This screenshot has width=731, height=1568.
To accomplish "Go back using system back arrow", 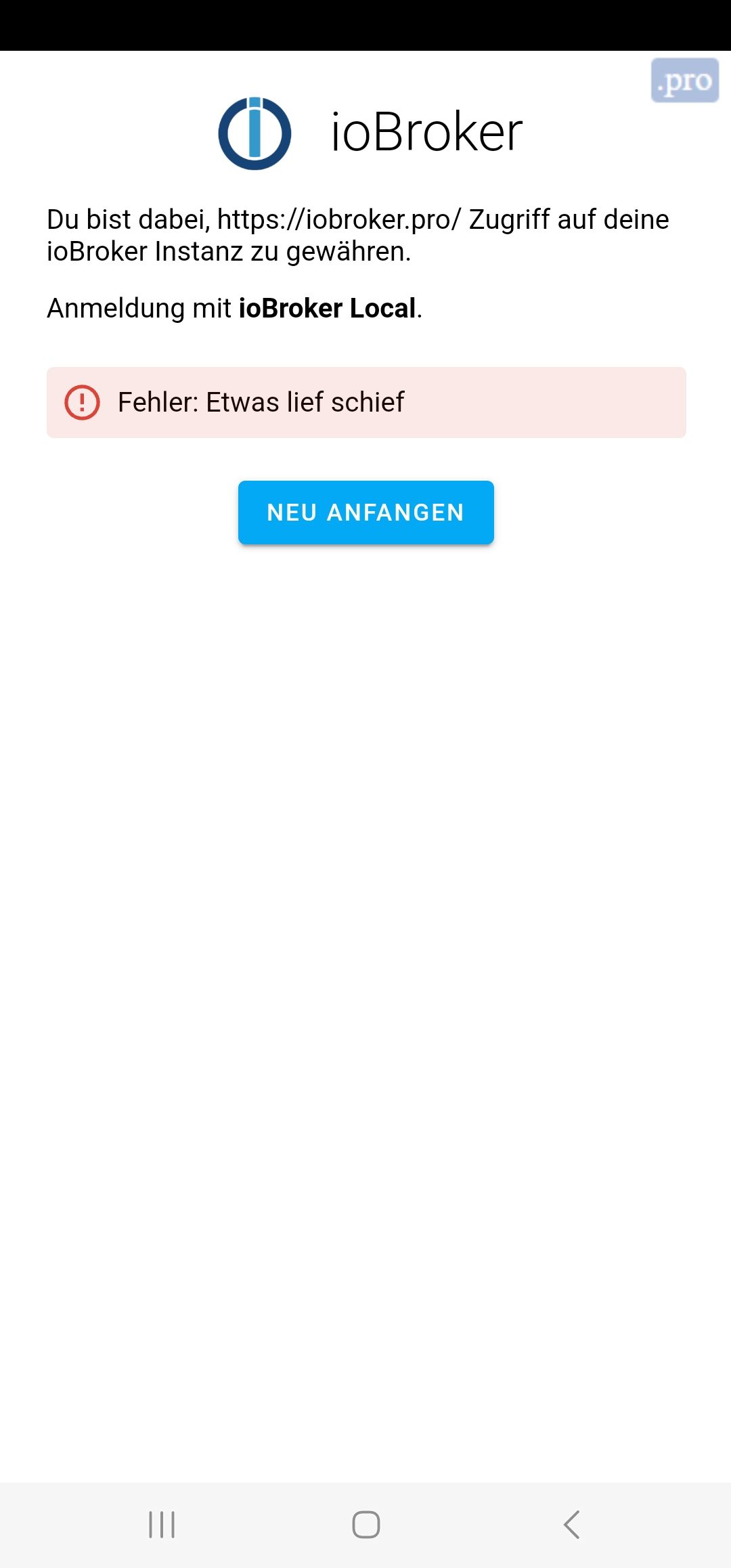I will [571, 1525].
